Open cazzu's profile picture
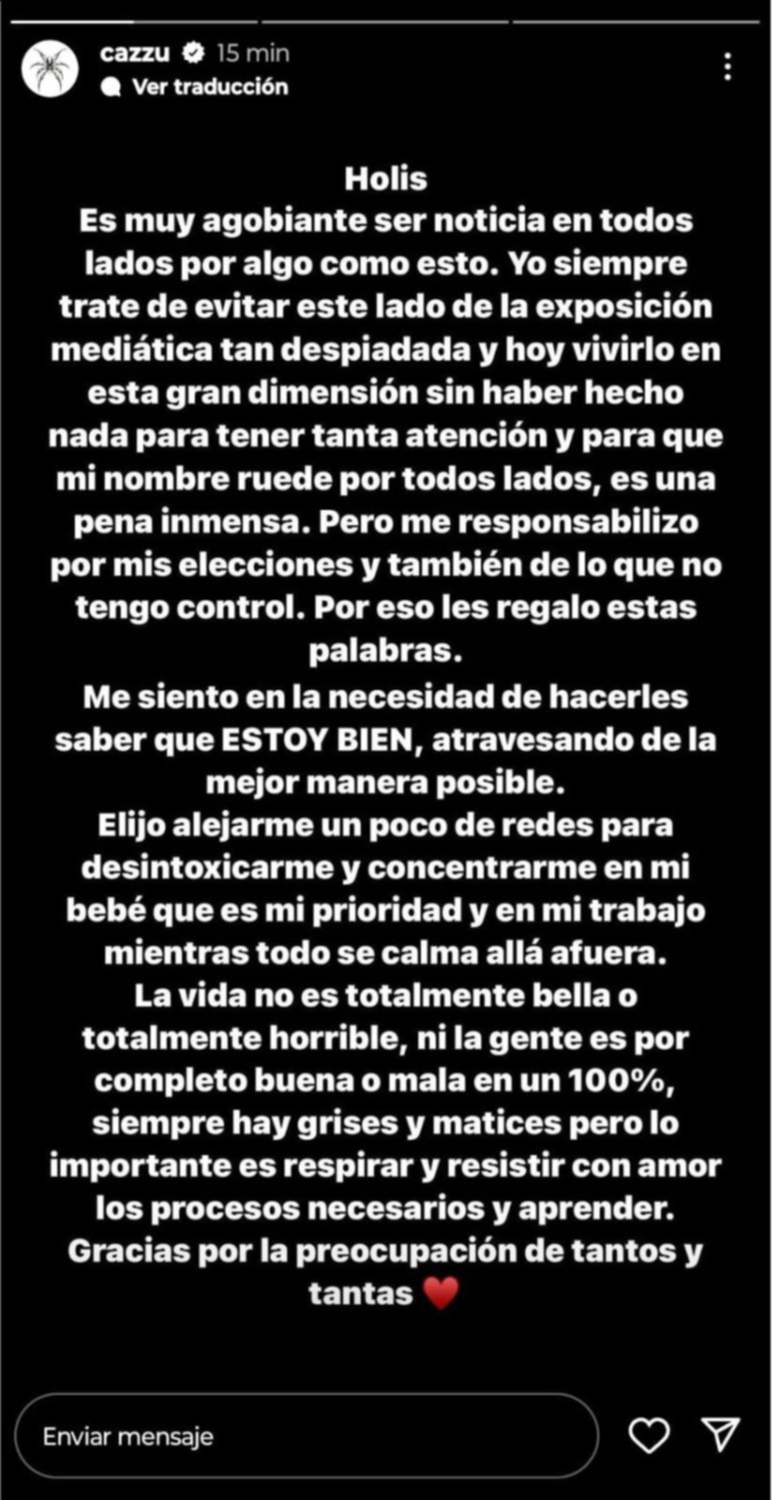773x1500 pixels. pos(49,70)
